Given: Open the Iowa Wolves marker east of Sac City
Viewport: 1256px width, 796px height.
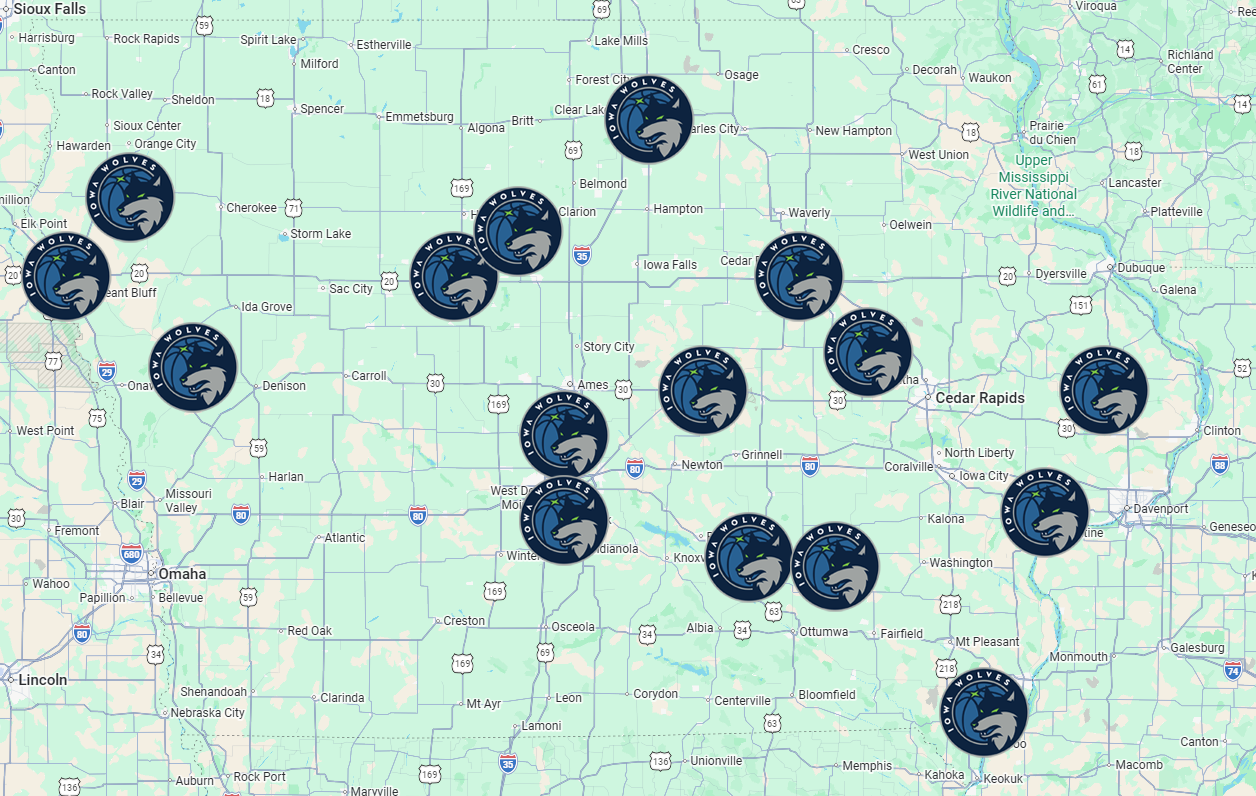Looking at the screenshot, I should pos(454,276).
